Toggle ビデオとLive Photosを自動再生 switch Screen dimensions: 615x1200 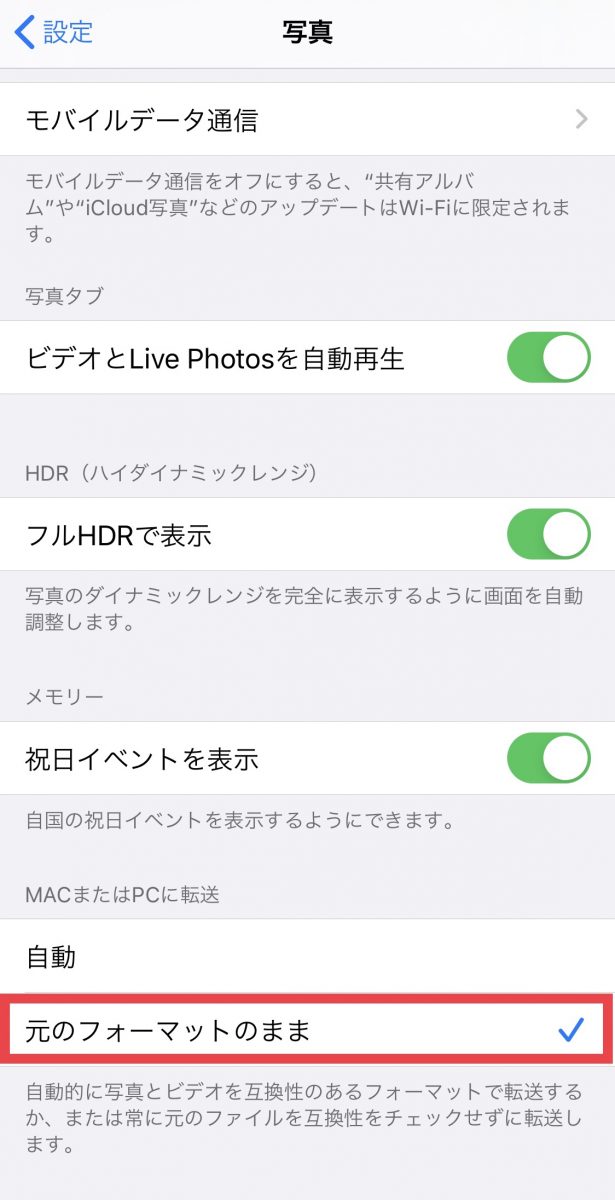click(x=548, y=358)
